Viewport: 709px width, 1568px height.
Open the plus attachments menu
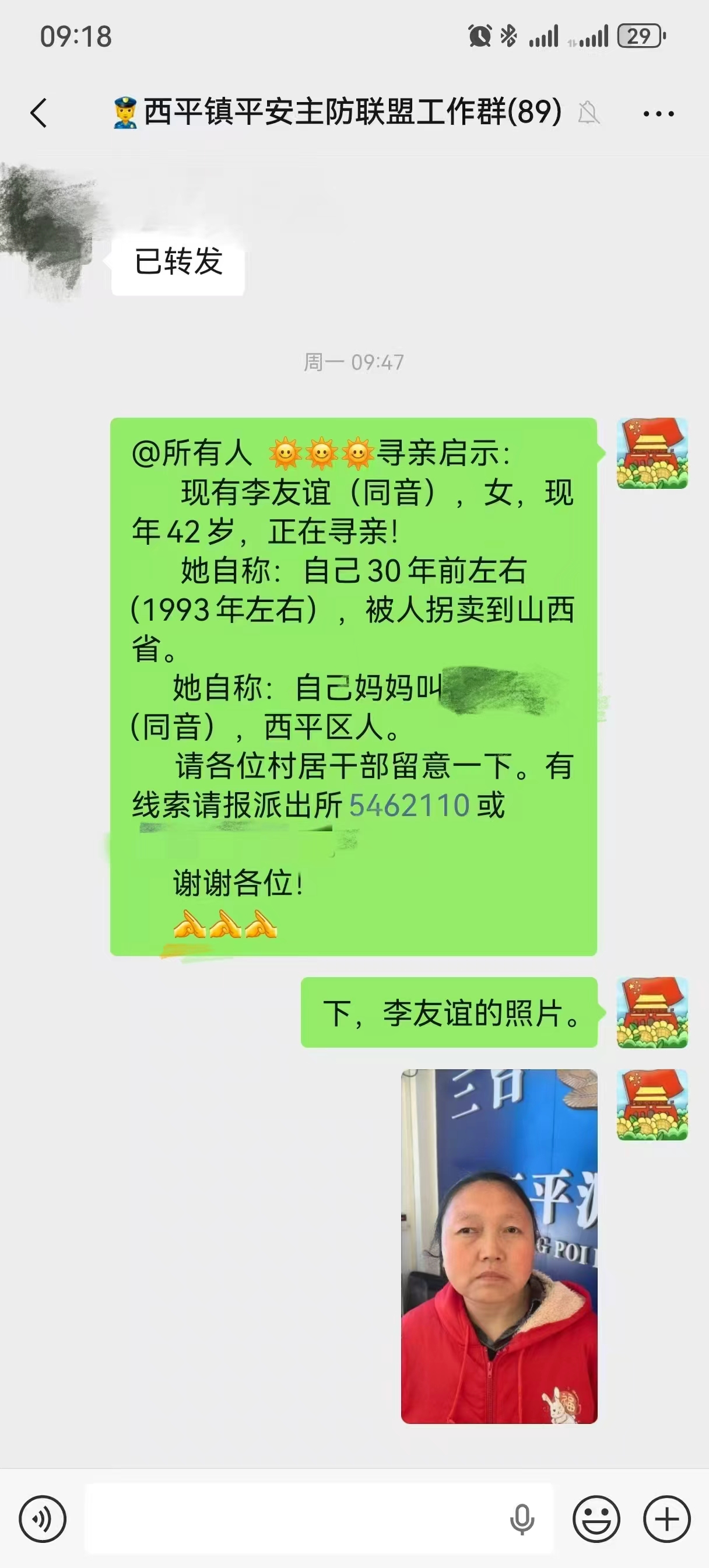(667, 1518)
